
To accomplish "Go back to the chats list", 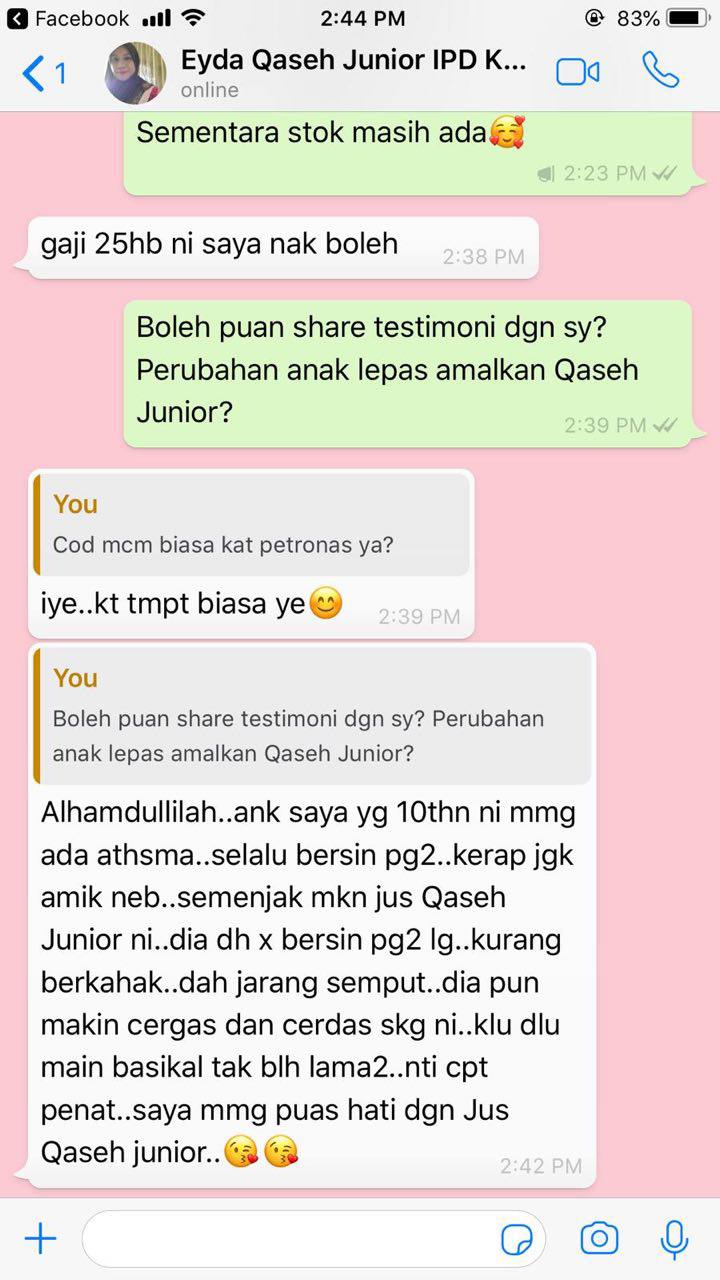I will click(42, 74).
